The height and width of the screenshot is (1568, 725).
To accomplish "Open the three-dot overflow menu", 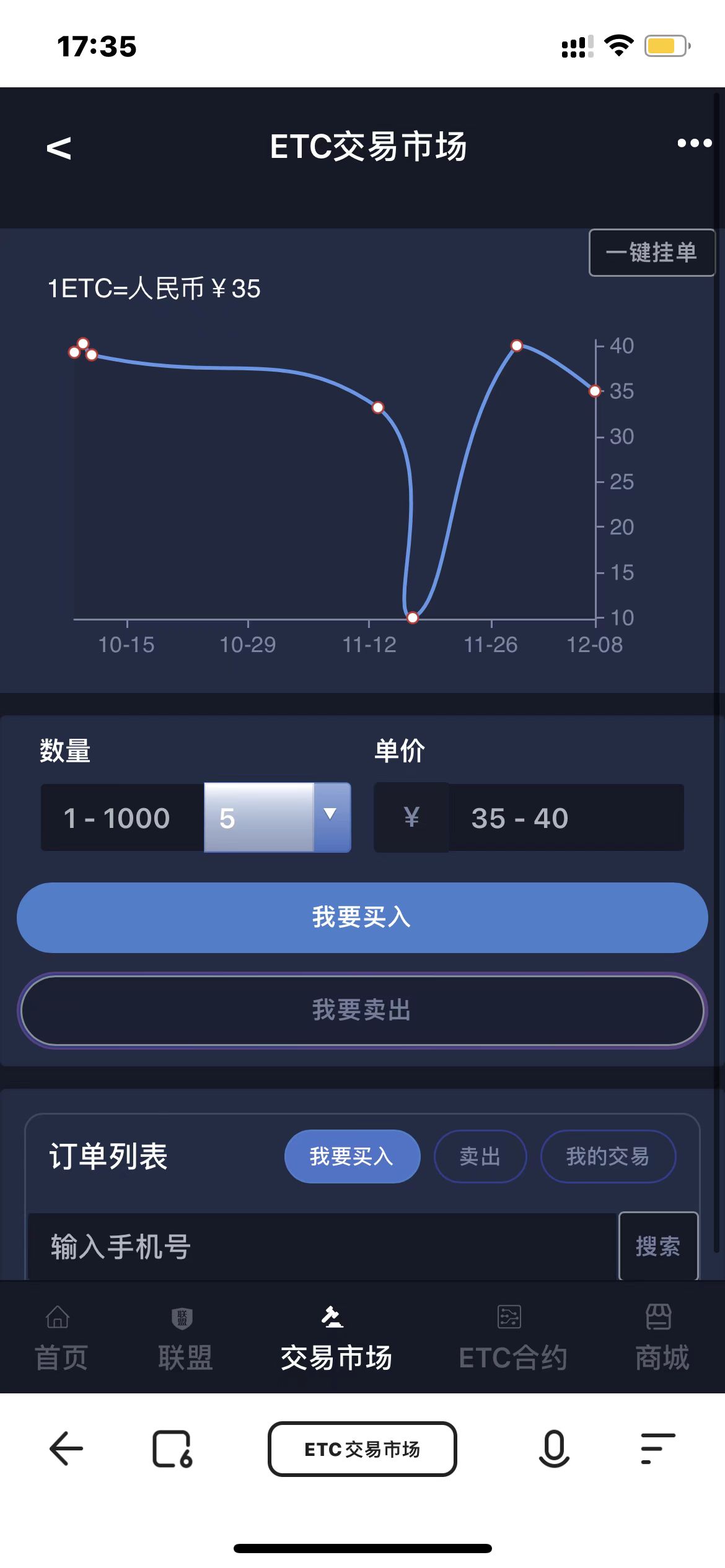I will [x=694, y=143].
